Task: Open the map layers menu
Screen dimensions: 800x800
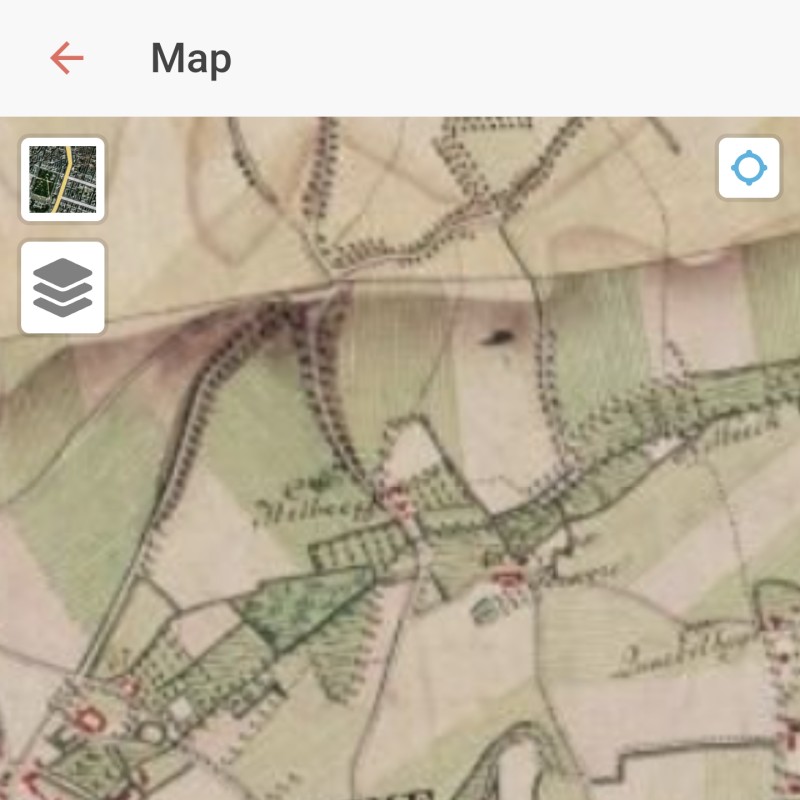Action: click(x=63, y=287)
